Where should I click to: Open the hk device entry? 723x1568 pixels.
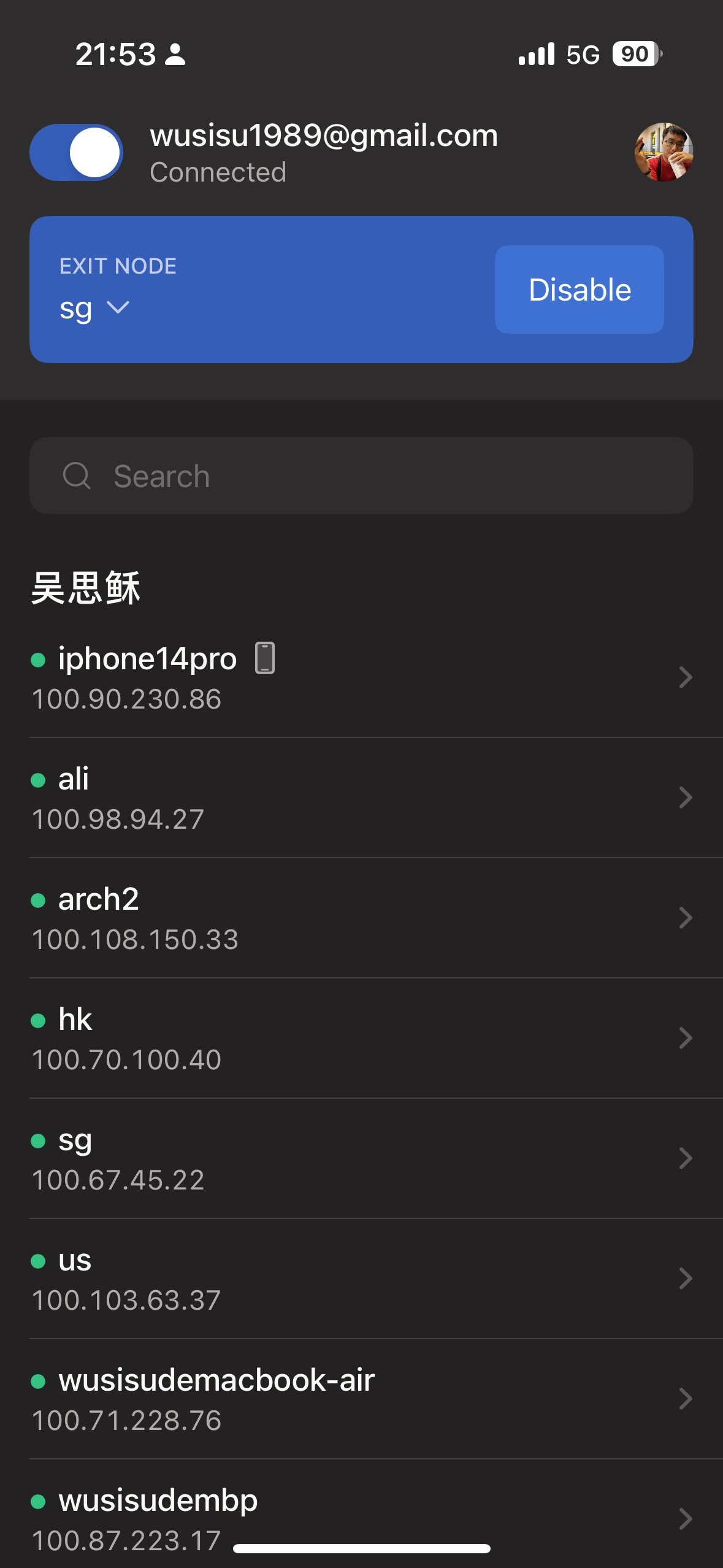pos(361,1038)
